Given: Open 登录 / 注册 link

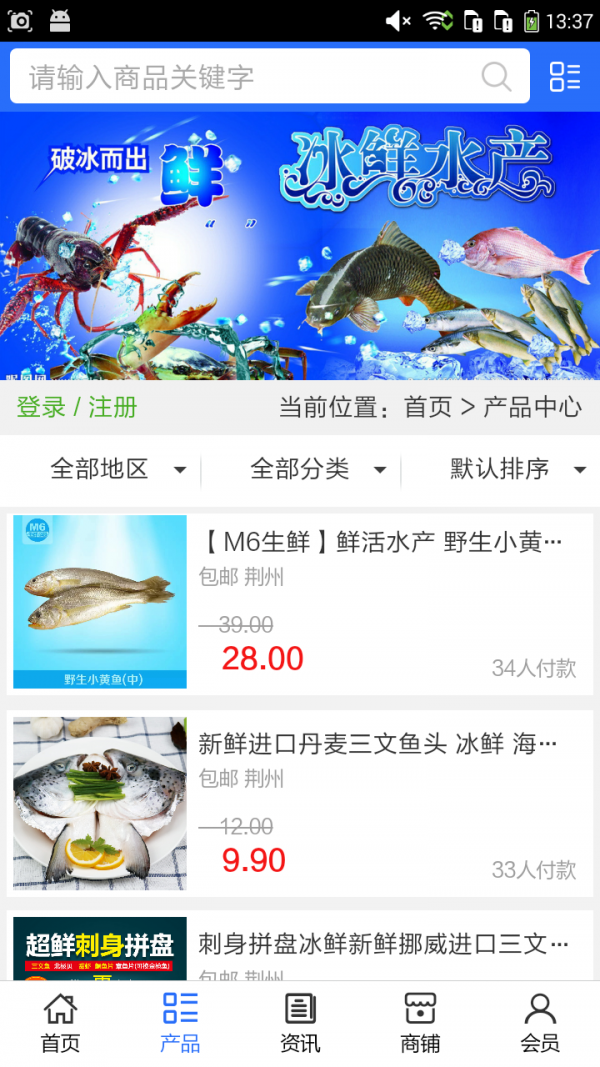Looking at the screenshot, I should 77,407.
